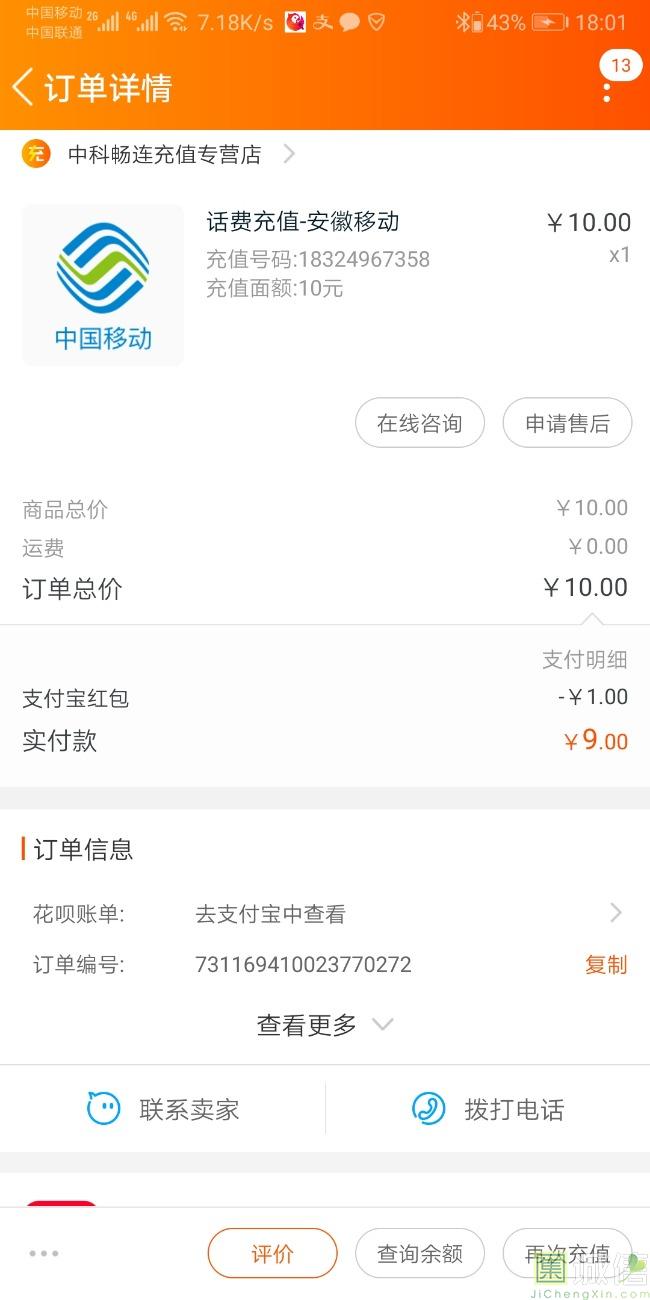Screen dimensions: 650x1300
Task: Copy the order number with 复制
Action: coord(605,965)
